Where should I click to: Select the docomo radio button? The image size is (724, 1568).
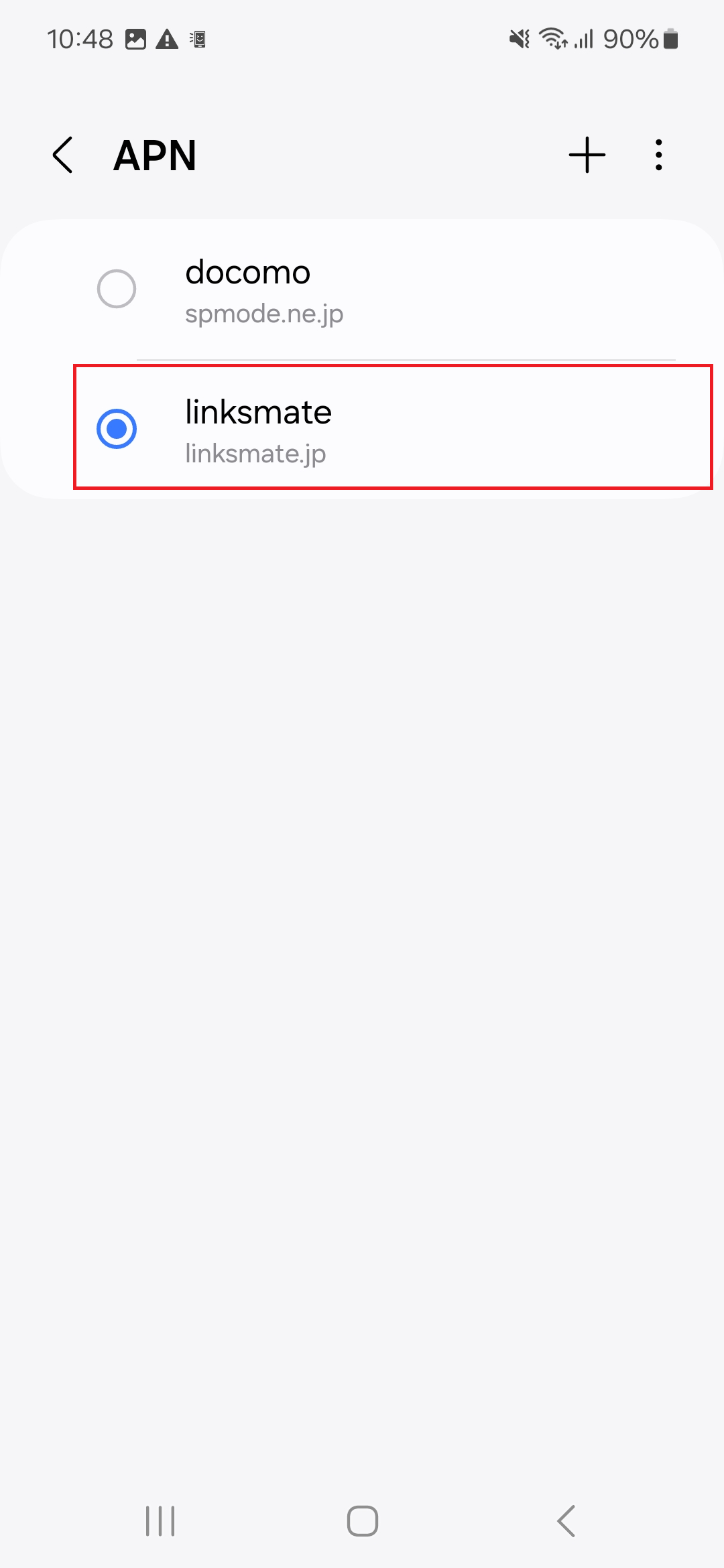(117, 289)
